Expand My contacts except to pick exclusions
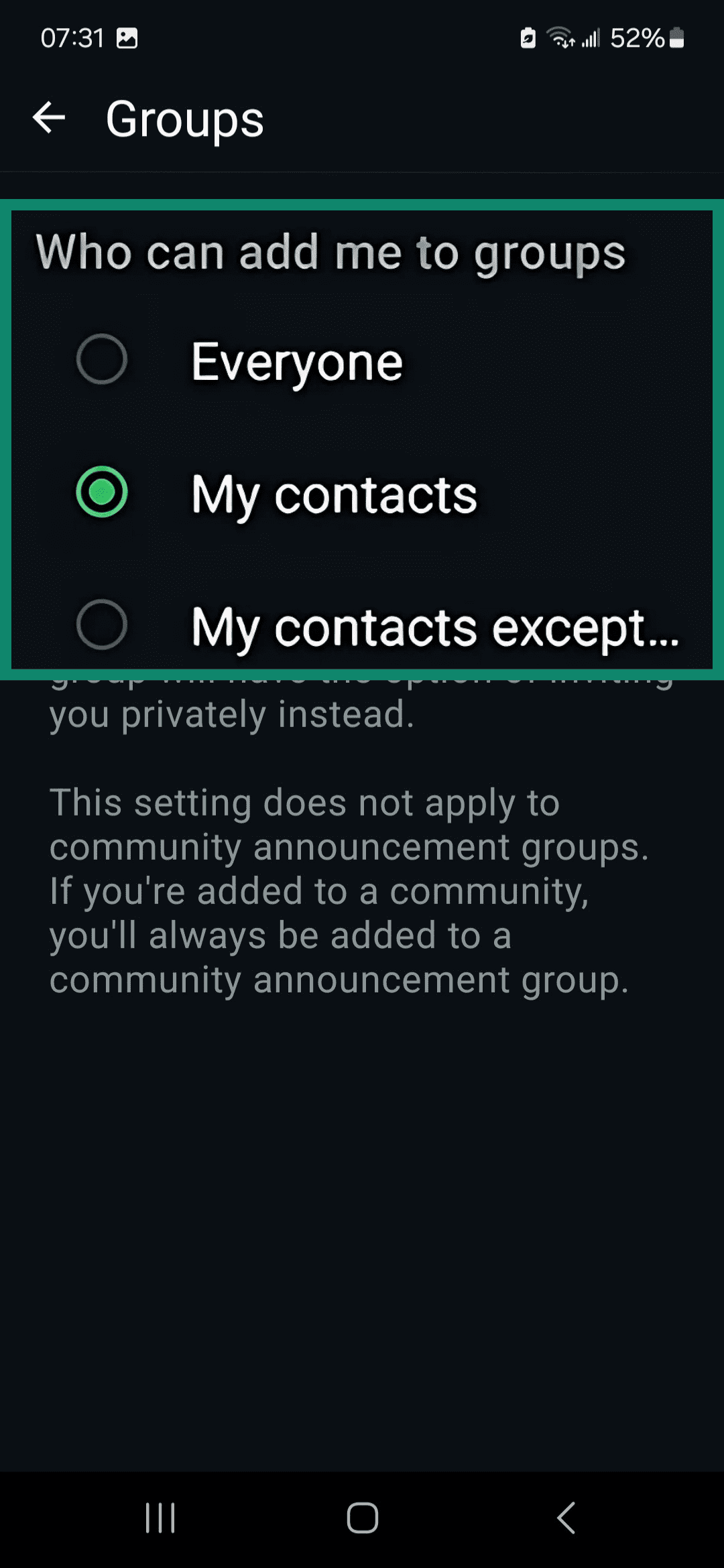724x1568 pixels. (x=434, y=627)
